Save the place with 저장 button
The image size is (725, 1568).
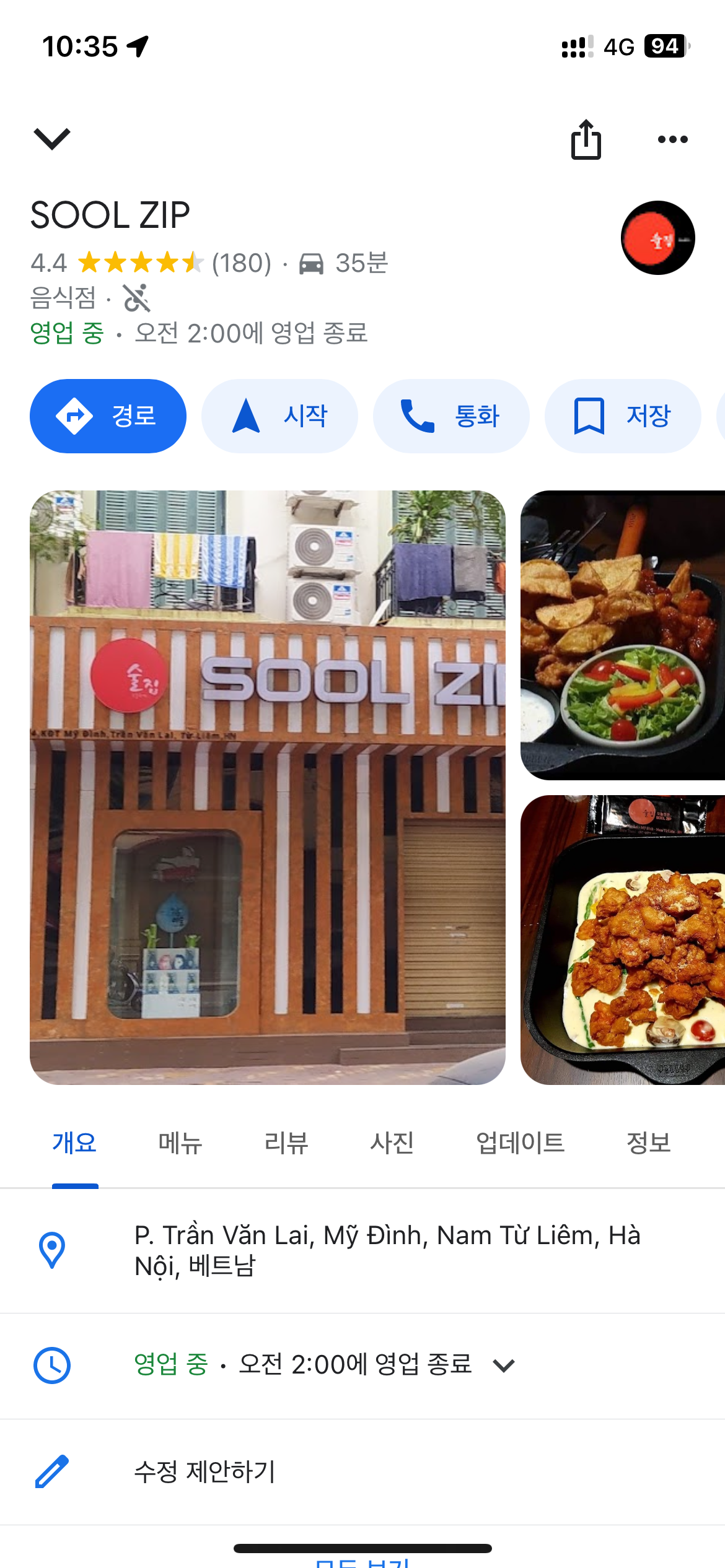point(622,416)
